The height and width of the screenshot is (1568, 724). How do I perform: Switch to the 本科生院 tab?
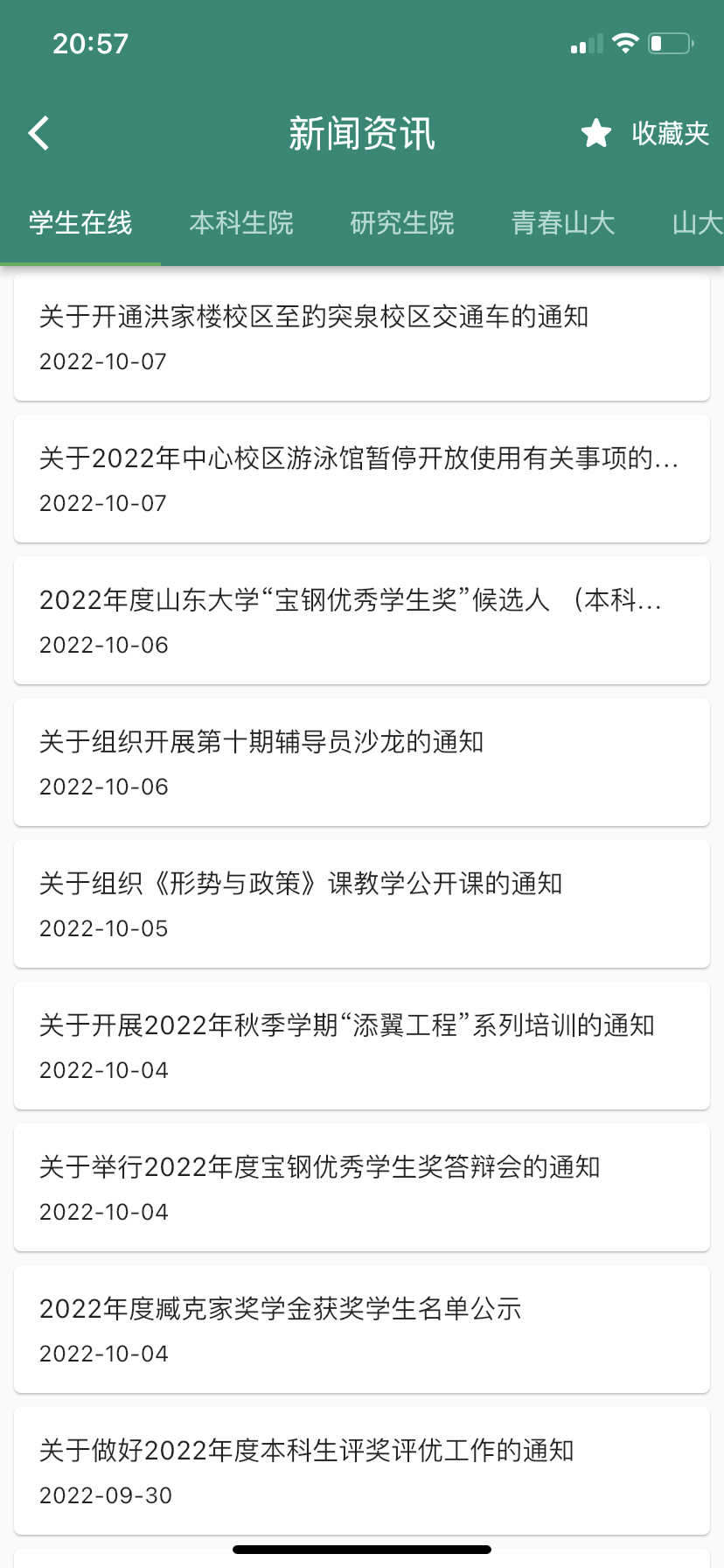point(241,223)
